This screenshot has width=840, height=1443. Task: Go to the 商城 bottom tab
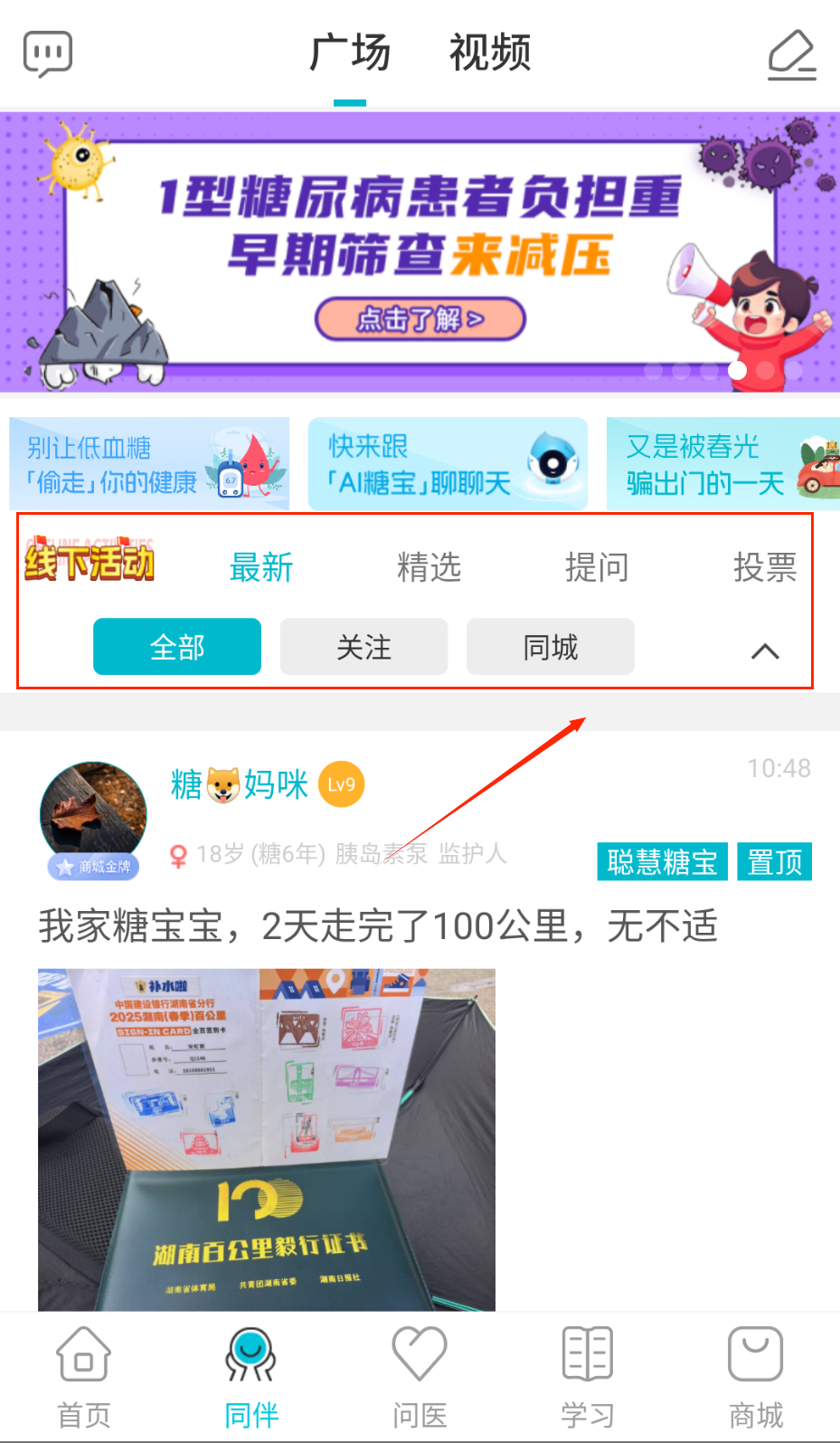[756, 1374]
